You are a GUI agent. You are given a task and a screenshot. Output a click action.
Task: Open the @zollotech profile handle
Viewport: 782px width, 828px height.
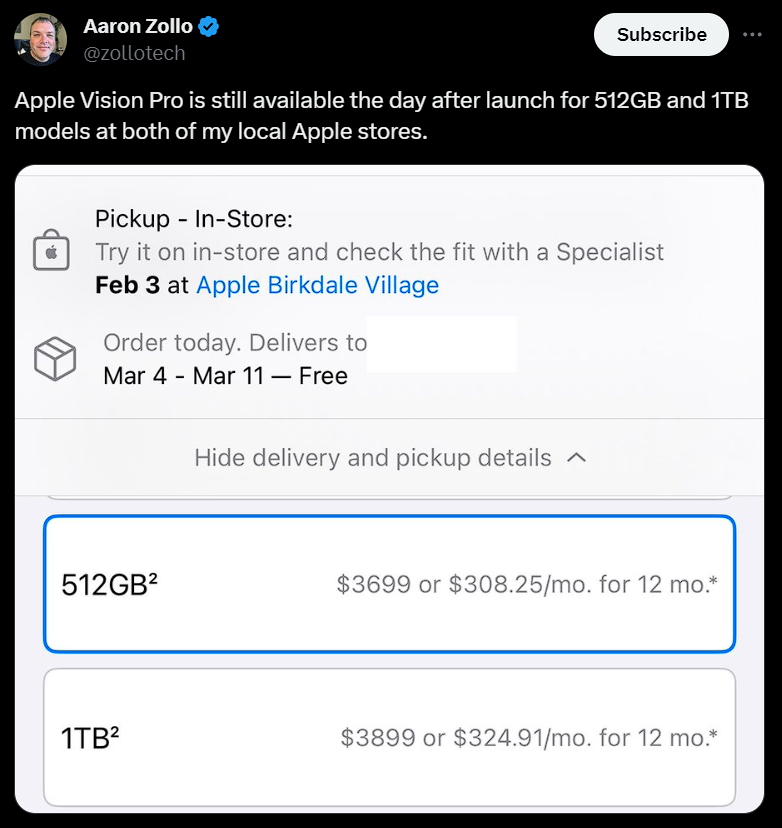point(134,54)
